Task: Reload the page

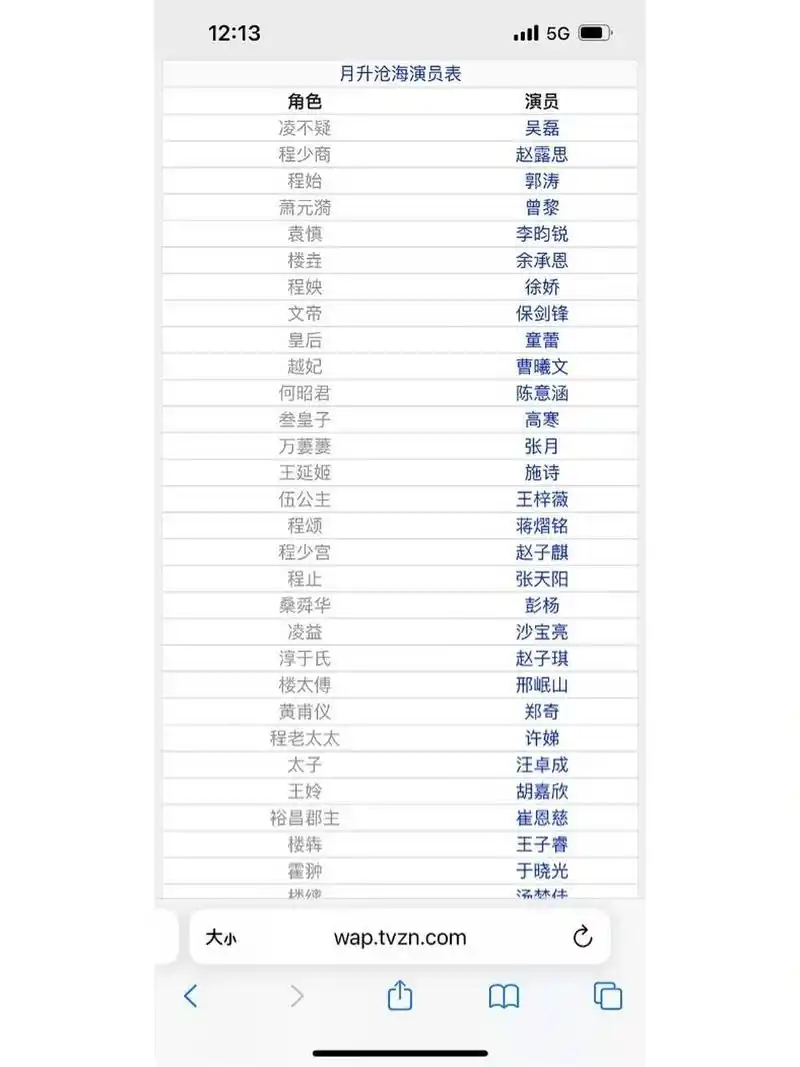Action: [582, 938]
